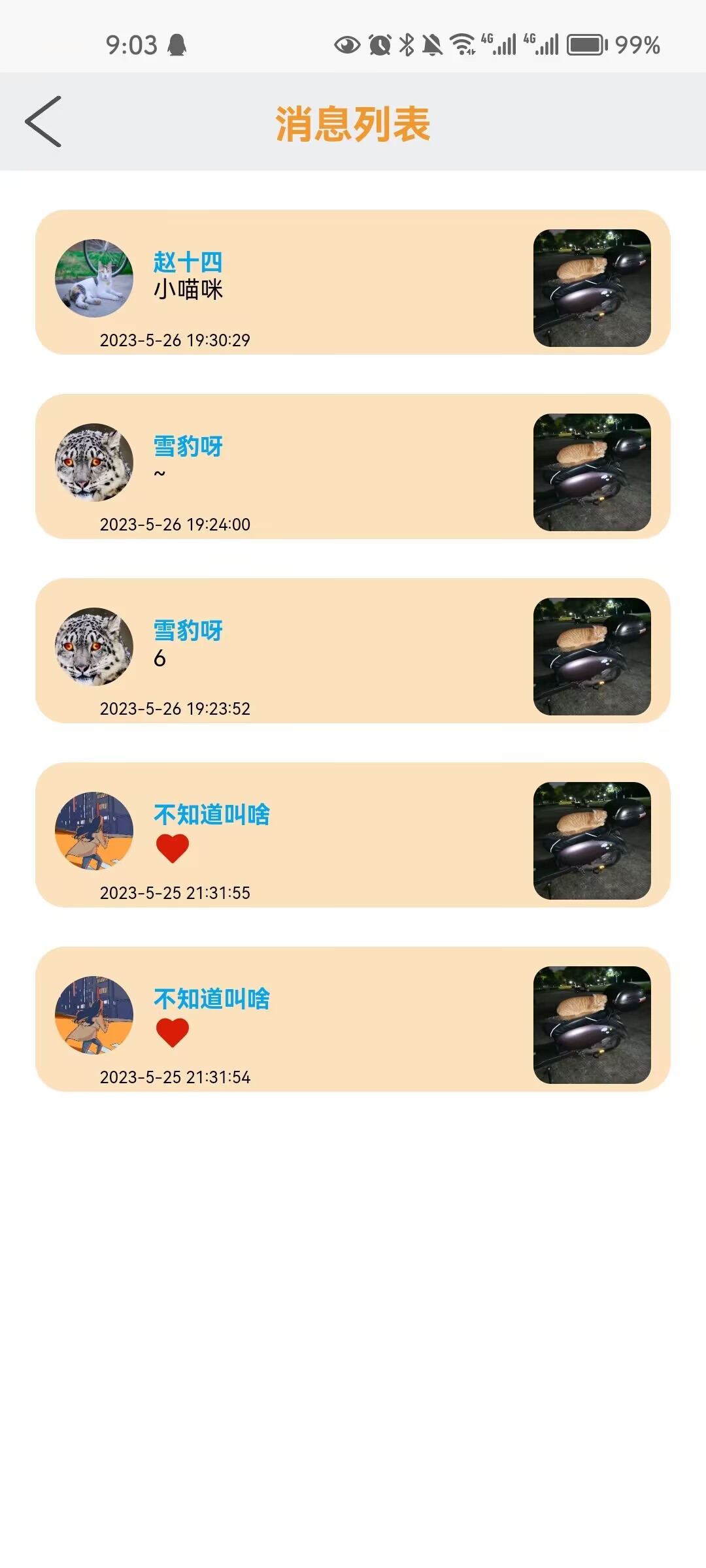Tap the battery indicator showing 99%
Image resolution: width=706 pixels, height=1568 pixels.
pos(585,43)
